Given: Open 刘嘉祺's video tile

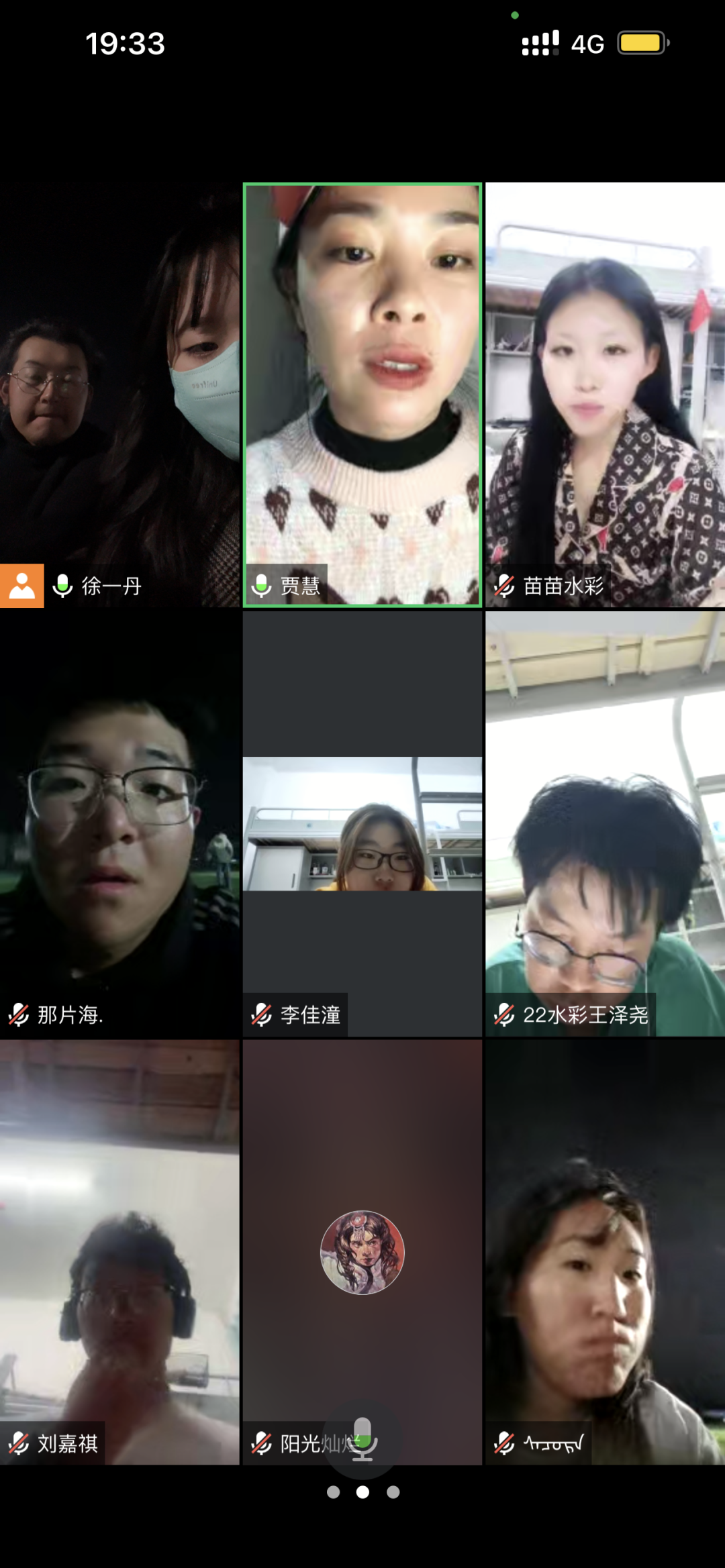Looking at the screenshot, I should pyautogui.click(x=119, y=1252).
